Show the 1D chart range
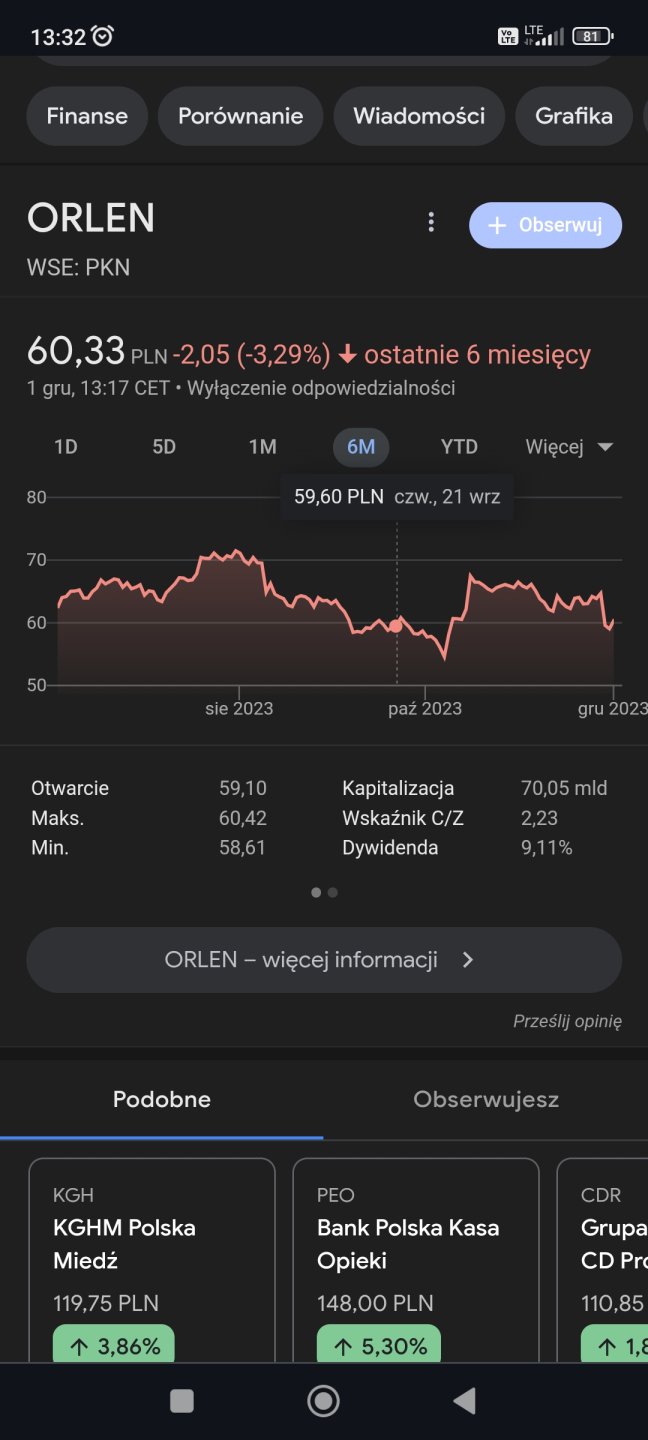The image size is (648, 1440). pyautogui.click(x=66, y=447)
